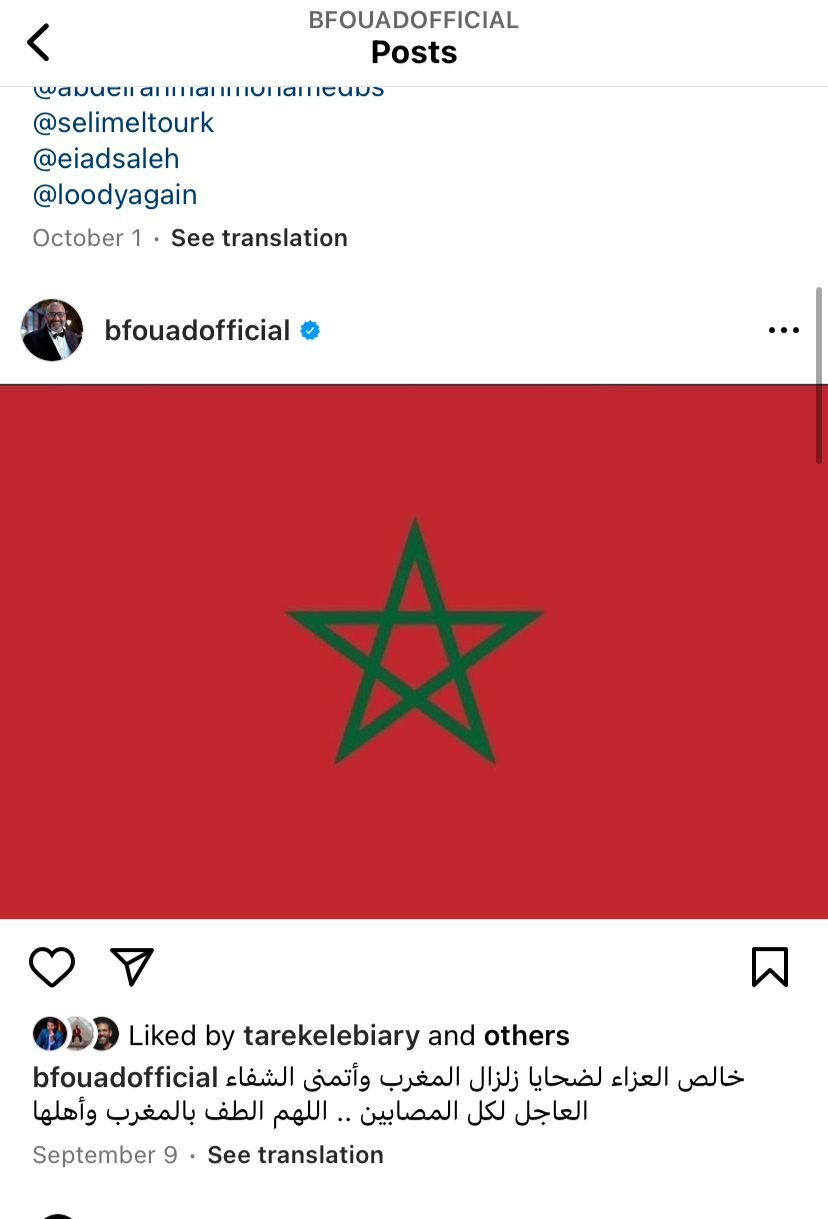Like the Morocco flag post

(52, 967)
